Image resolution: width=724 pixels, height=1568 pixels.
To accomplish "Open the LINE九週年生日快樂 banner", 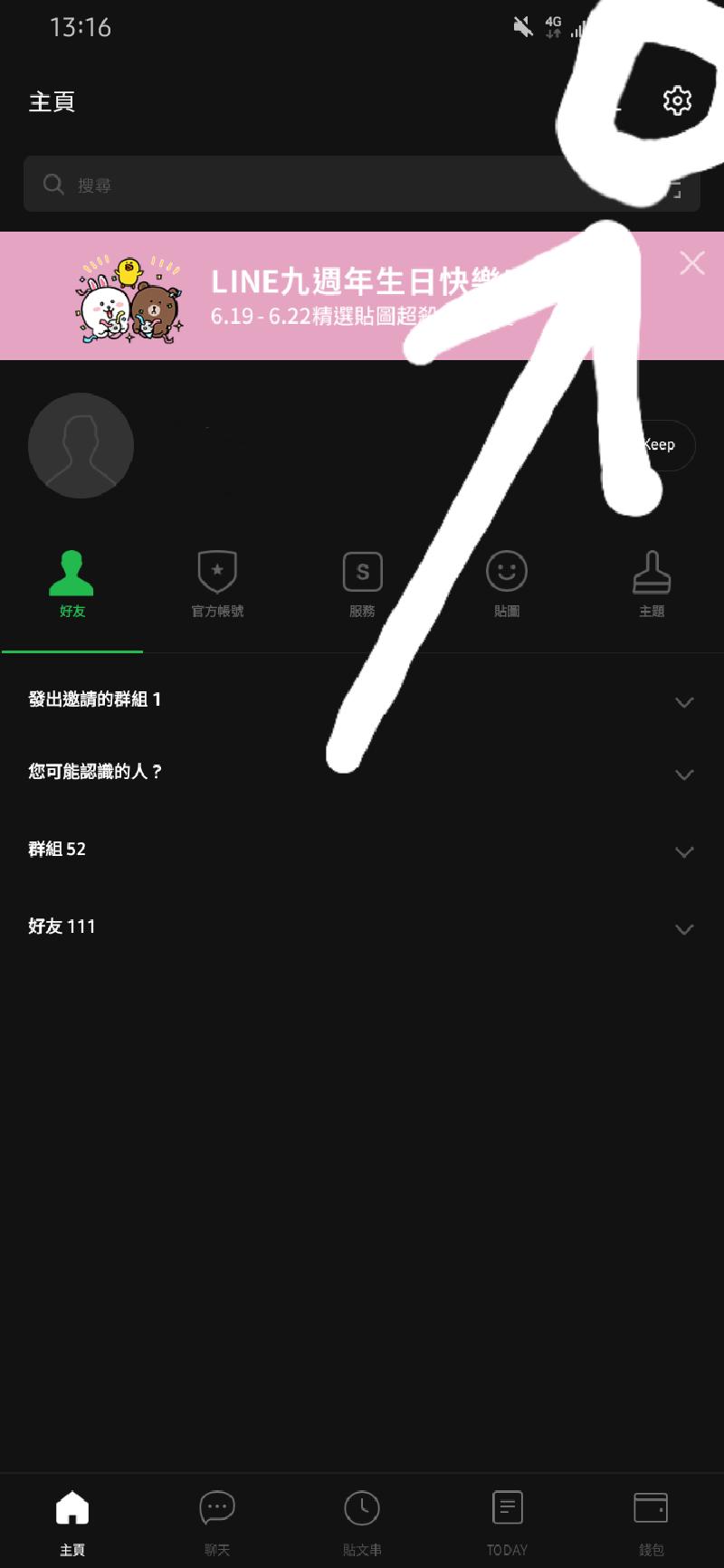I will pyautogui.click(x=271, y=296).
